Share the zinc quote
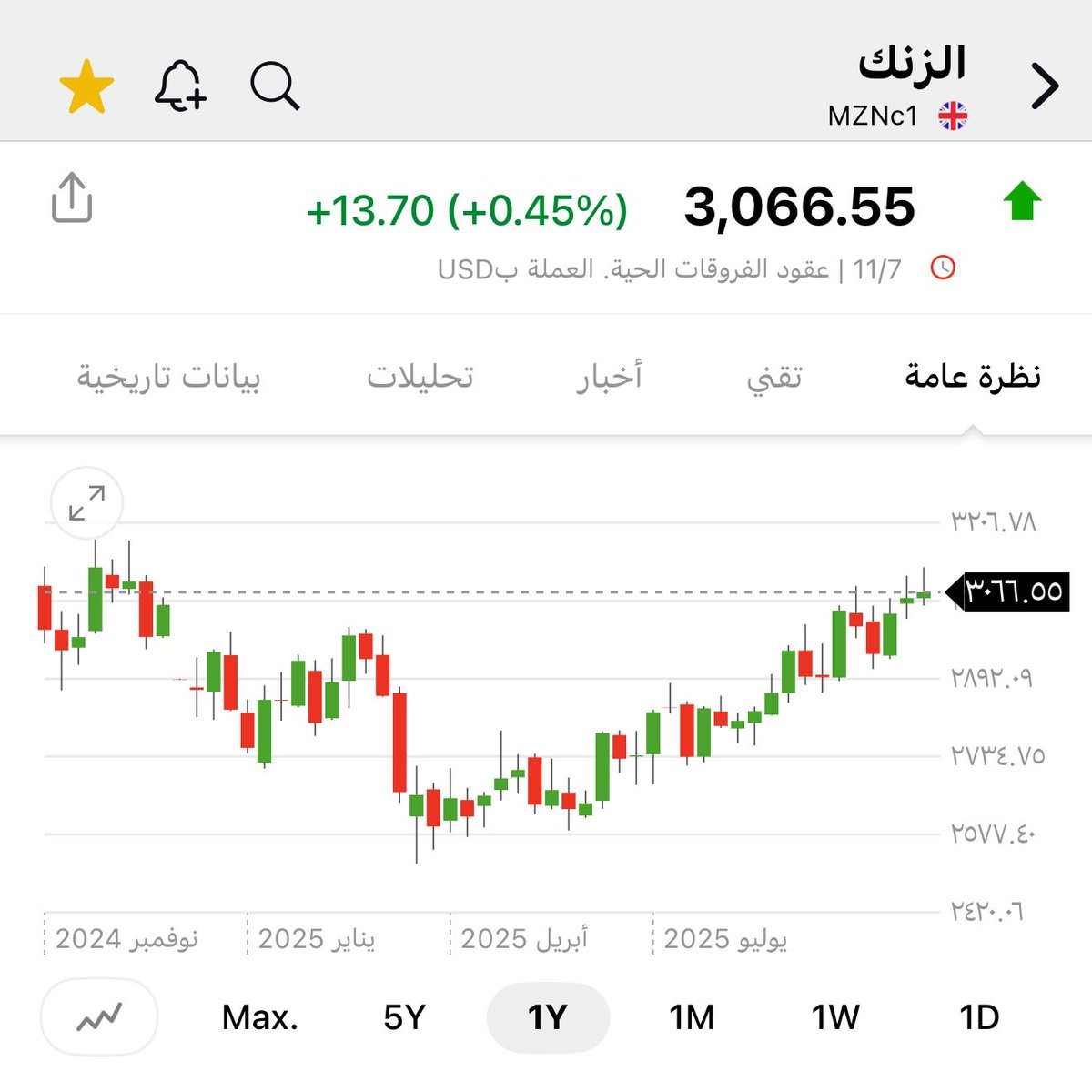The height and width of the screenshot is (1092, 1092). click(71, 197)
